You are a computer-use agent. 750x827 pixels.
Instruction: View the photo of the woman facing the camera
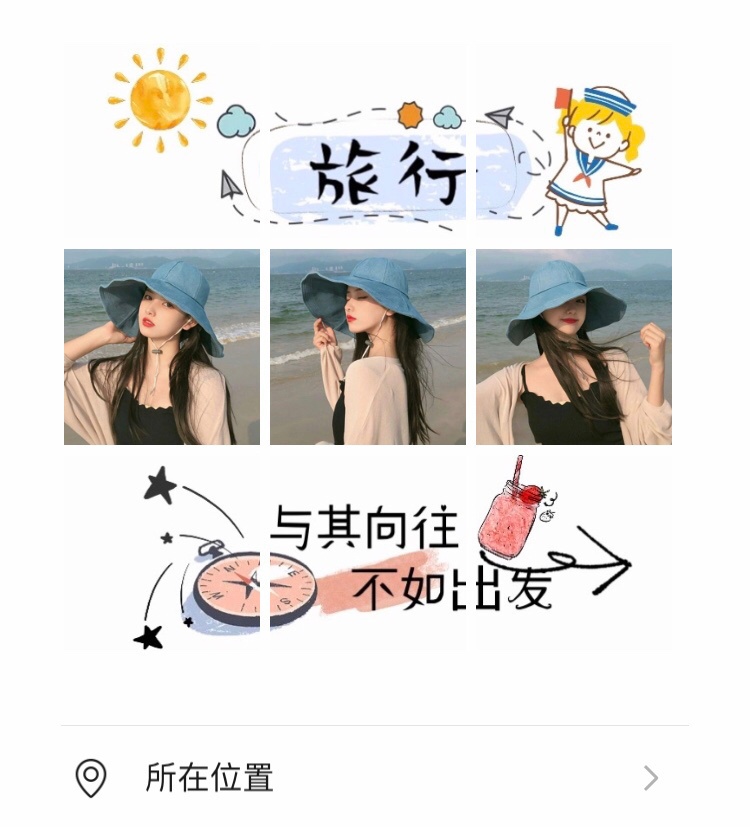click(x=162, y=347)
